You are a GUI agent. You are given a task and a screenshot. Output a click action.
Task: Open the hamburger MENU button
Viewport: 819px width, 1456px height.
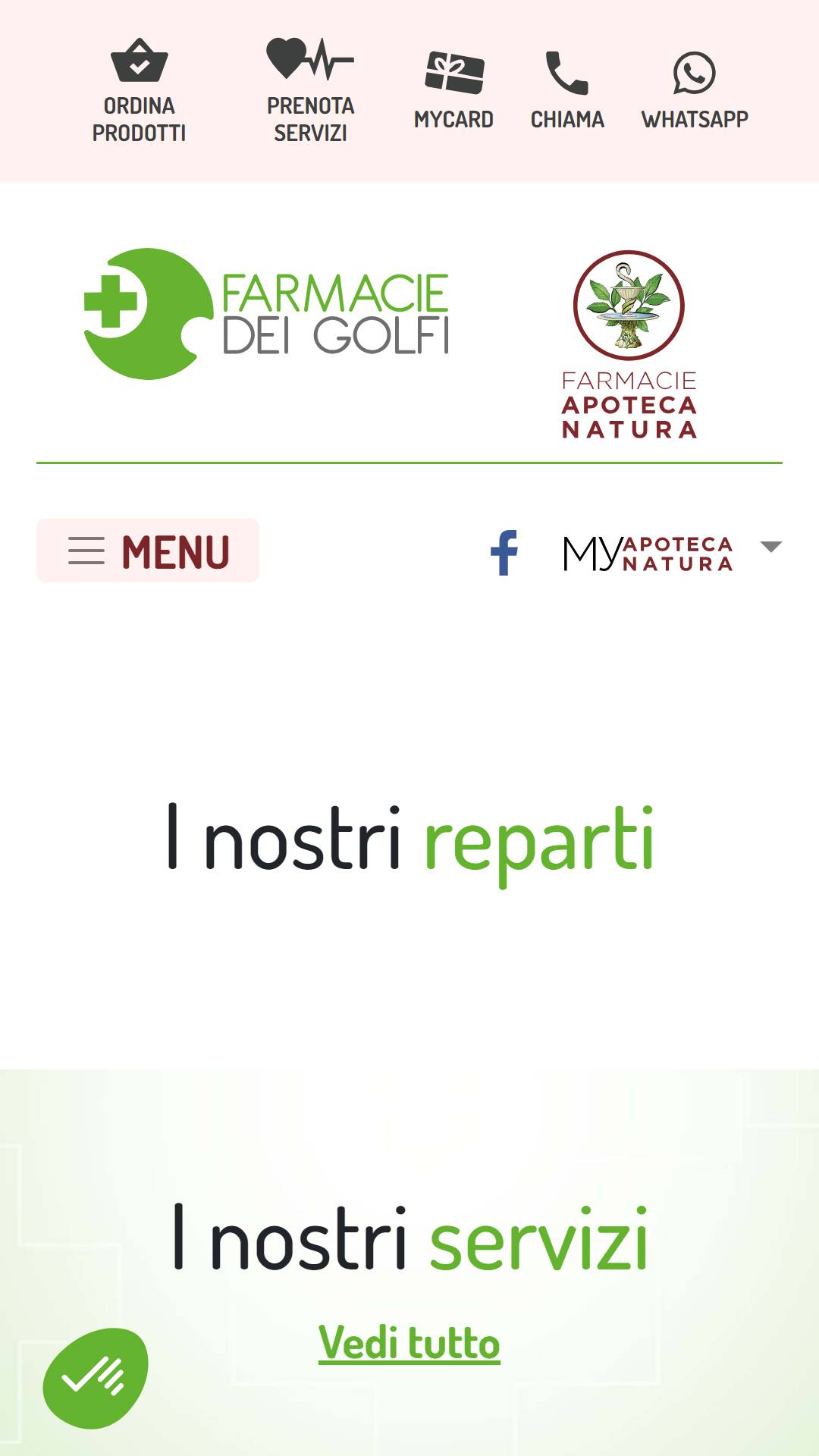(x=148, y=551)
